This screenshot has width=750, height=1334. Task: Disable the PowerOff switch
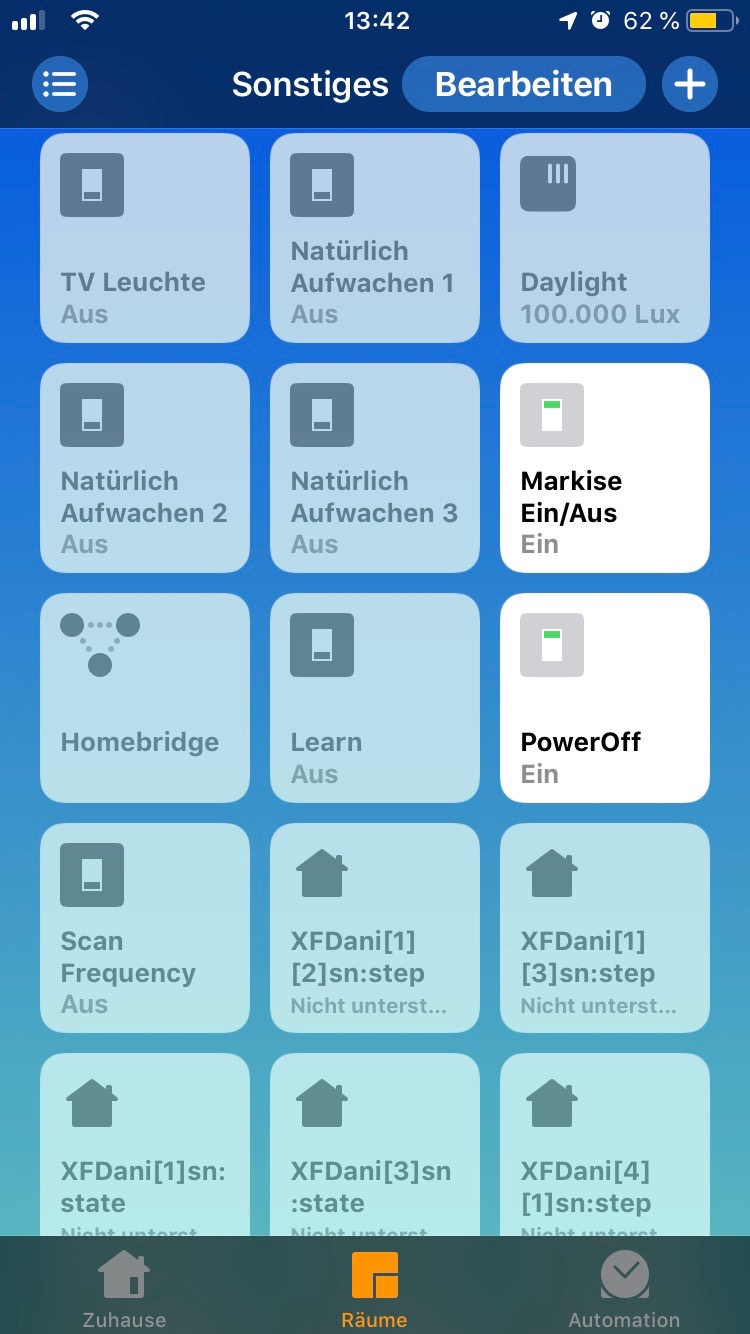(x=605, y=698)
